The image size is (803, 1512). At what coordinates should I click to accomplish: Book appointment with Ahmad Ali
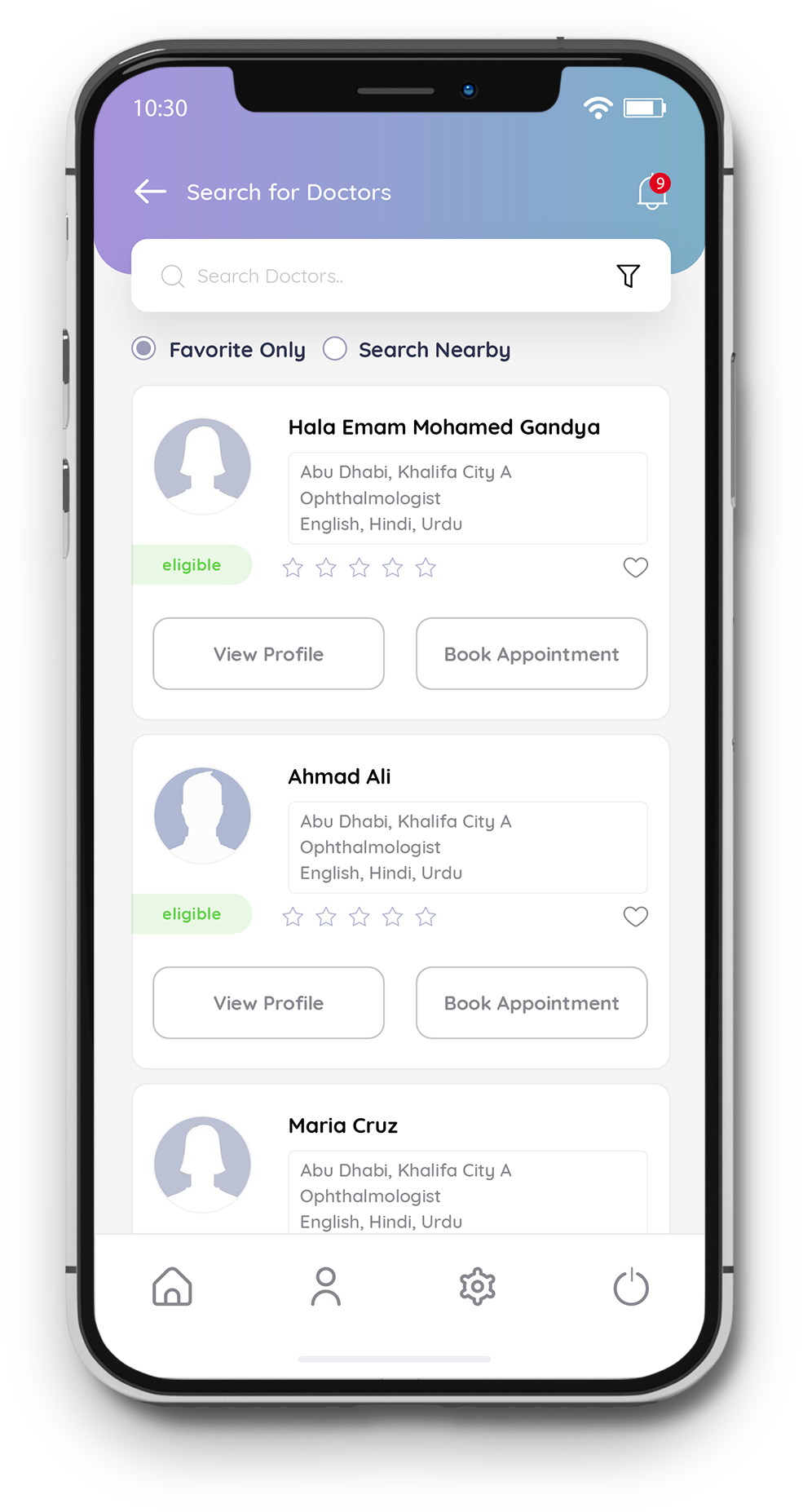click(532, 1003)
